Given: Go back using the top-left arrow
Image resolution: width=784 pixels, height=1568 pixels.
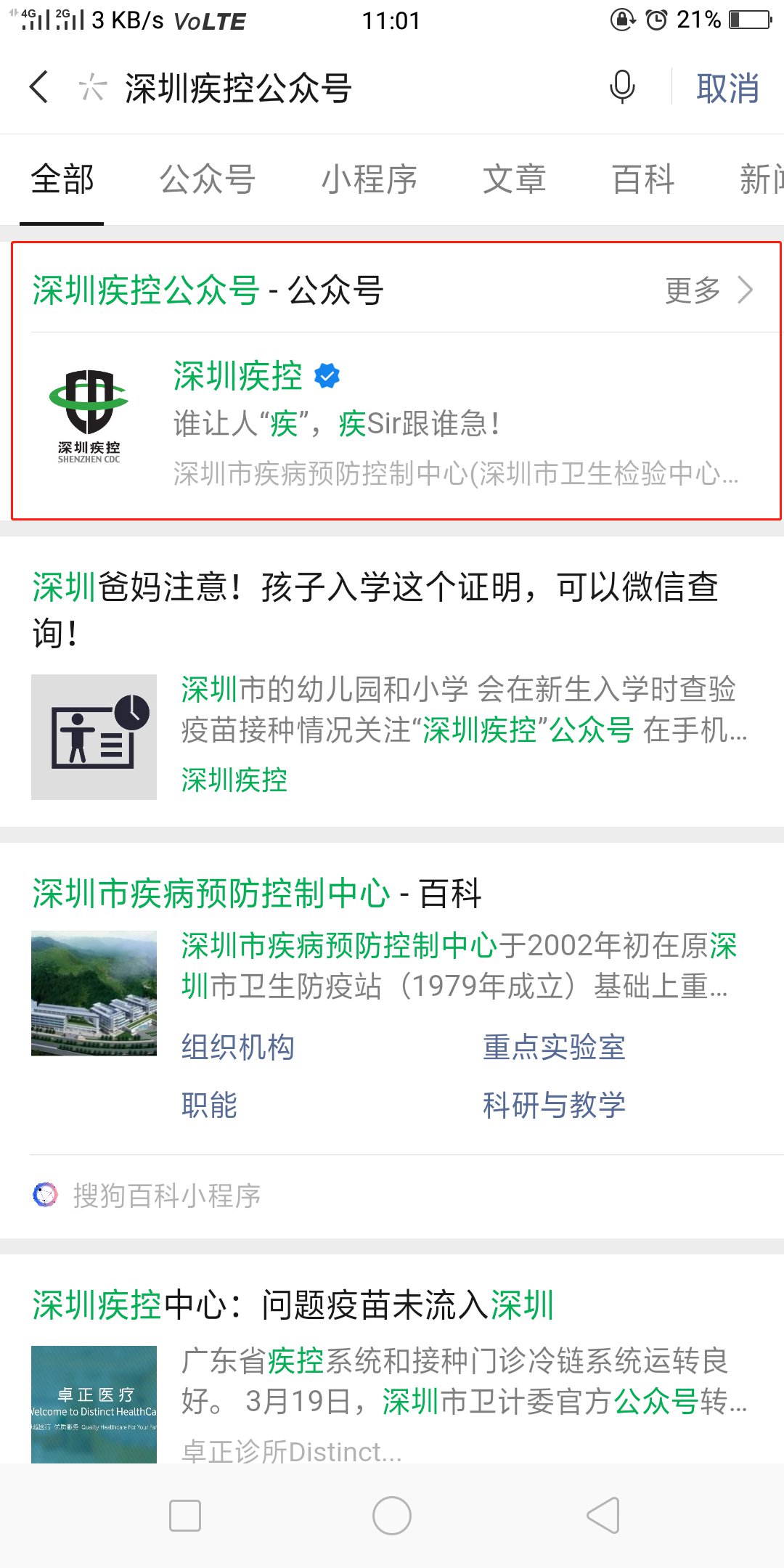Looking at the screenshot, I should [40, 88].
